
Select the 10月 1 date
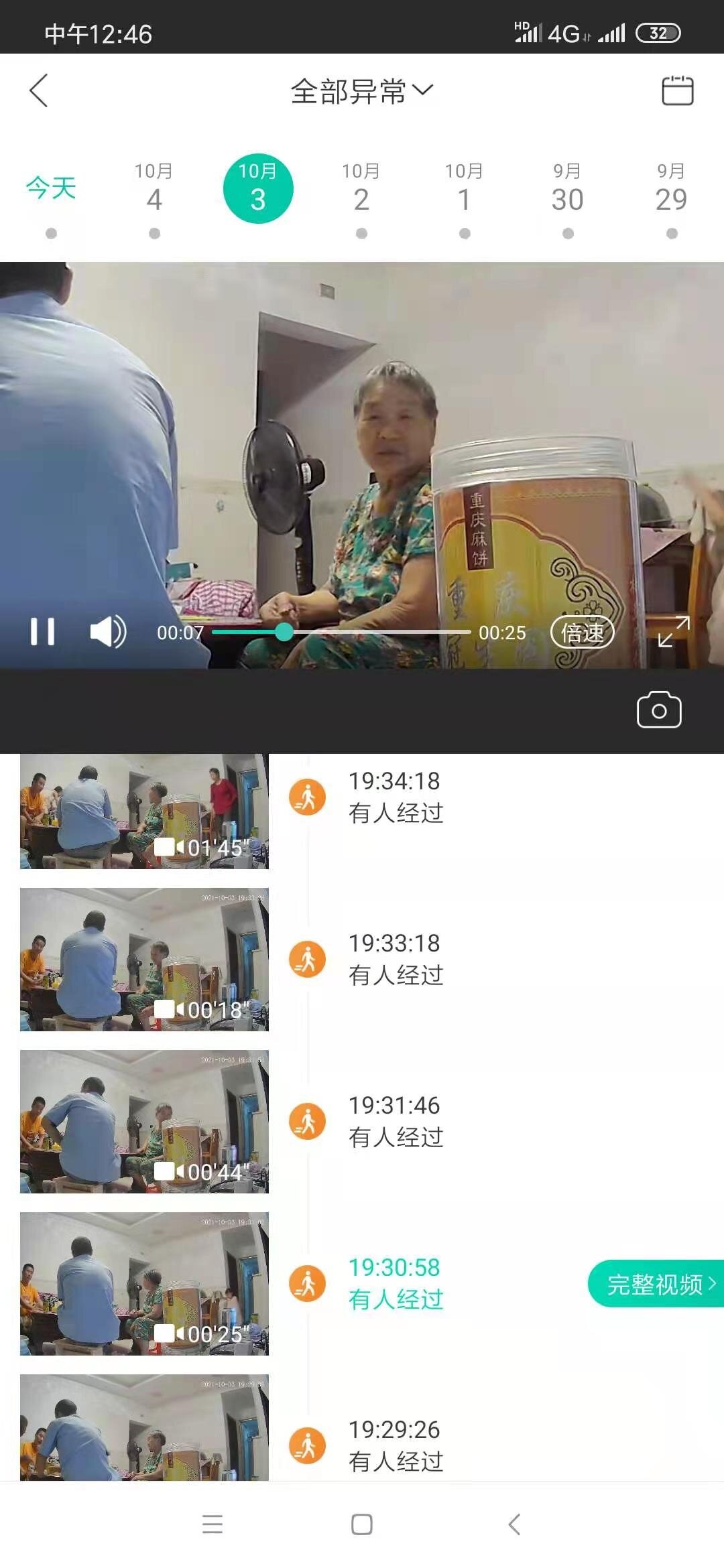[465, 190]
